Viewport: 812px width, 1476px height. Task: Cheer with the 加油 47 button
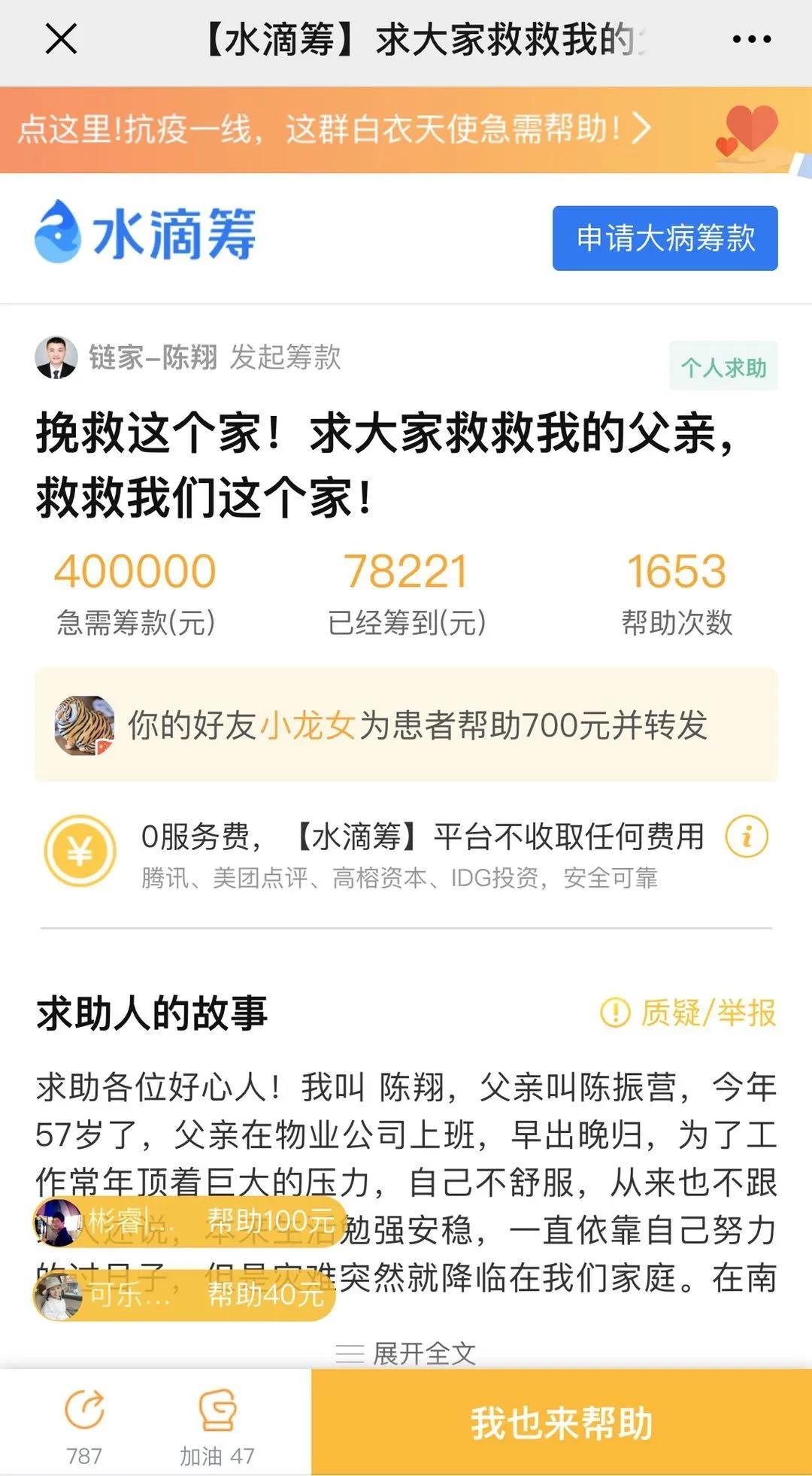pyautogui.click(x=217, y=1423)
